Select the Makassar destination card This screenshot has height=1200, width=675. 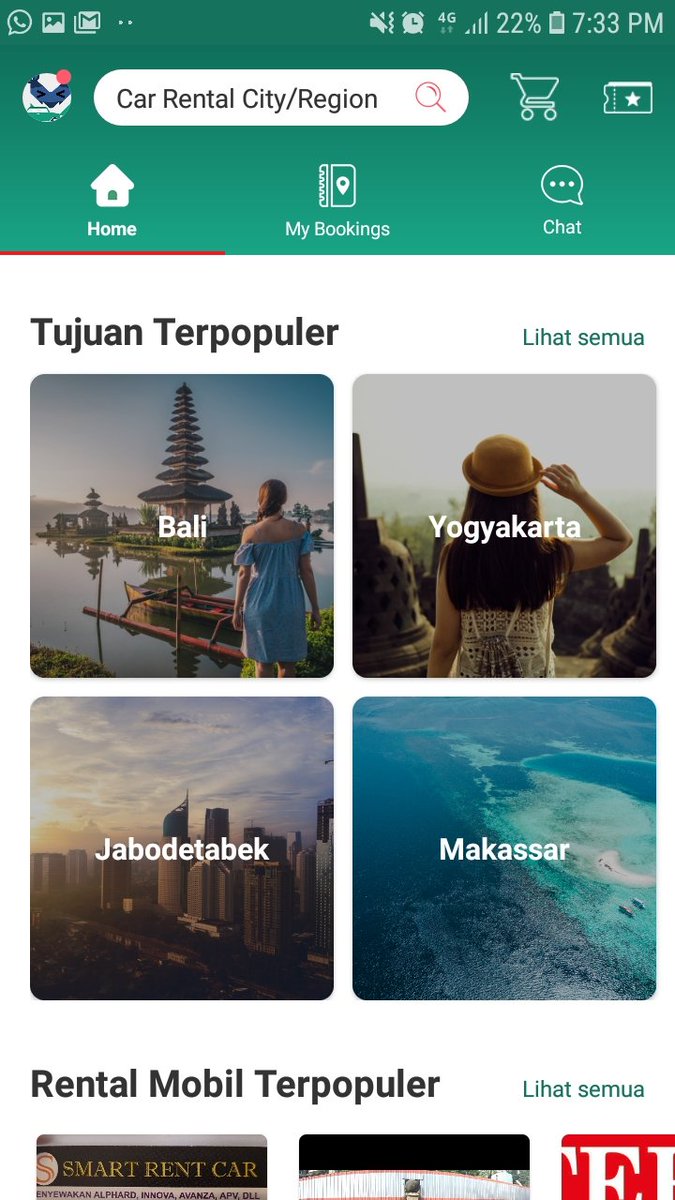coord(504,848)
